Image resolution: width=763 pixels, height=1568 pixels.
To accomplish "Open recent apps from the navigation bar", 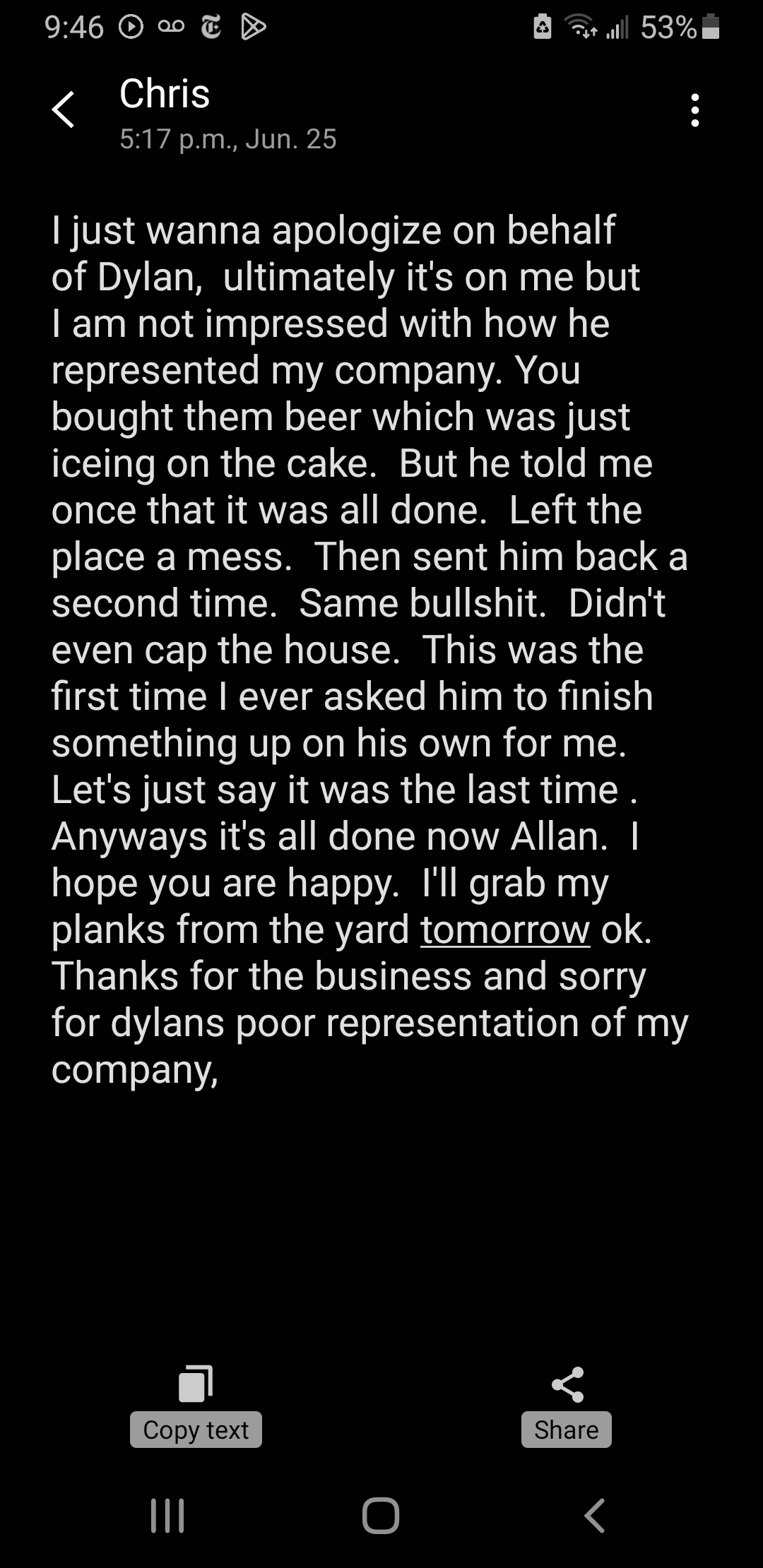I will pos(168,1516).
